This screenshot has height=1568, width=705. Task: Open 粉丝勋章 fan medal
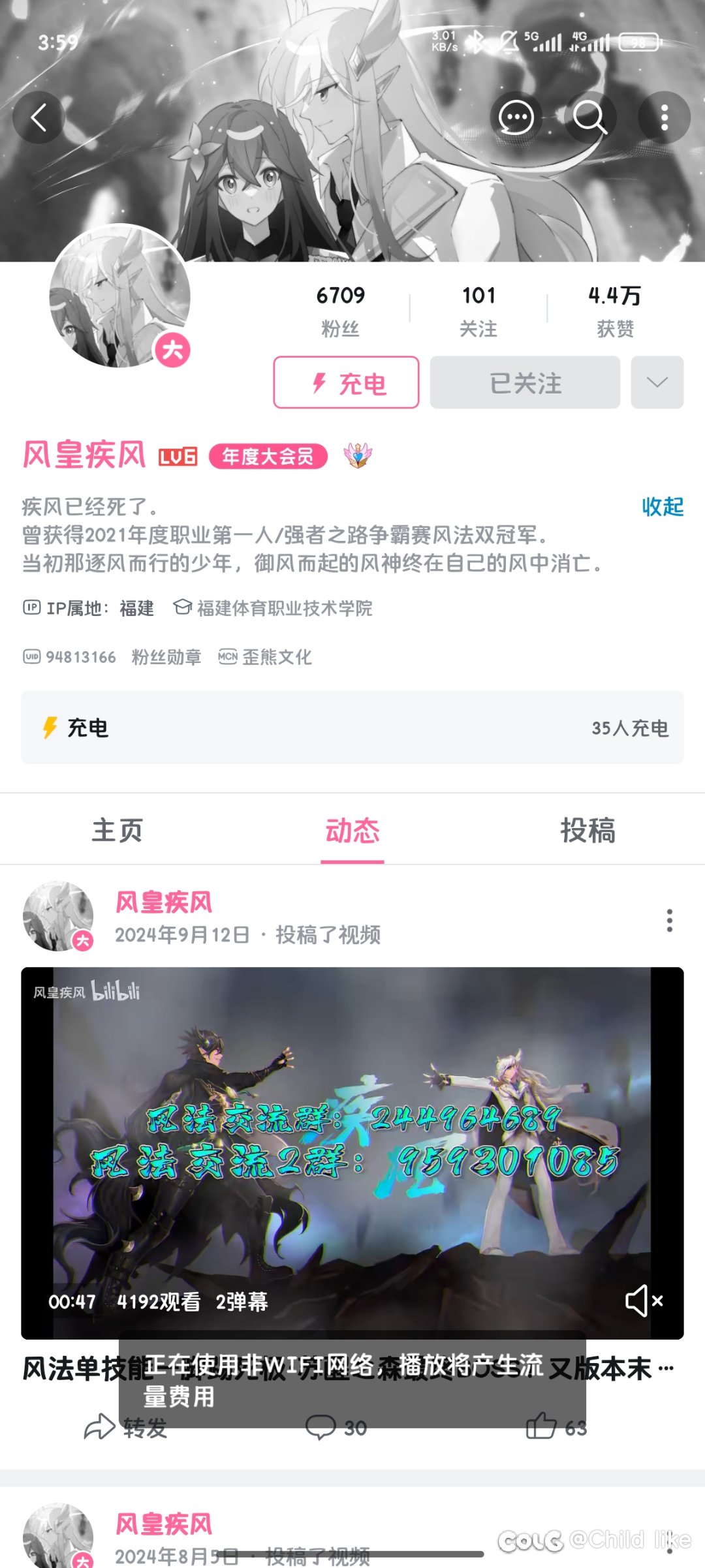click(166, 657)
